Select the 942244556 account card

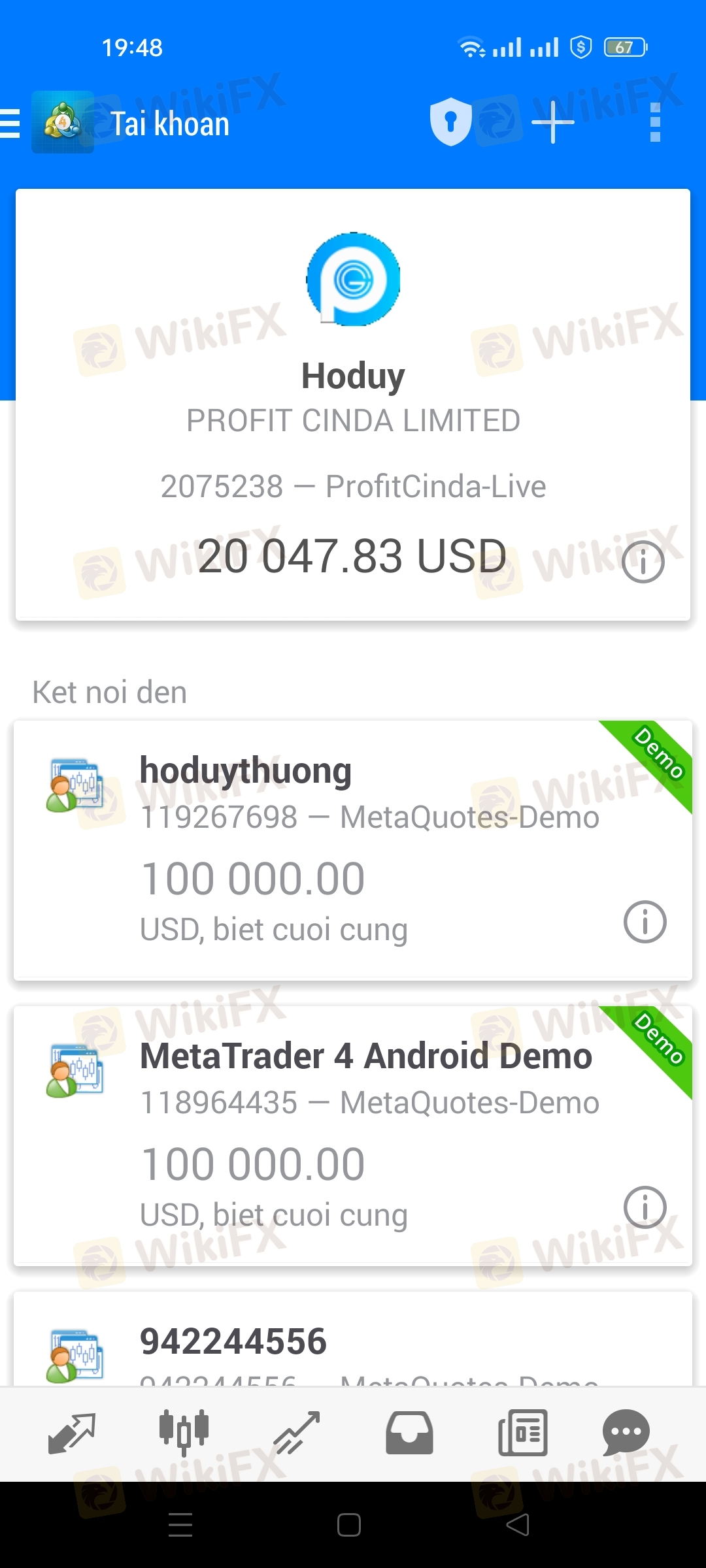(x=353, y=1339)
